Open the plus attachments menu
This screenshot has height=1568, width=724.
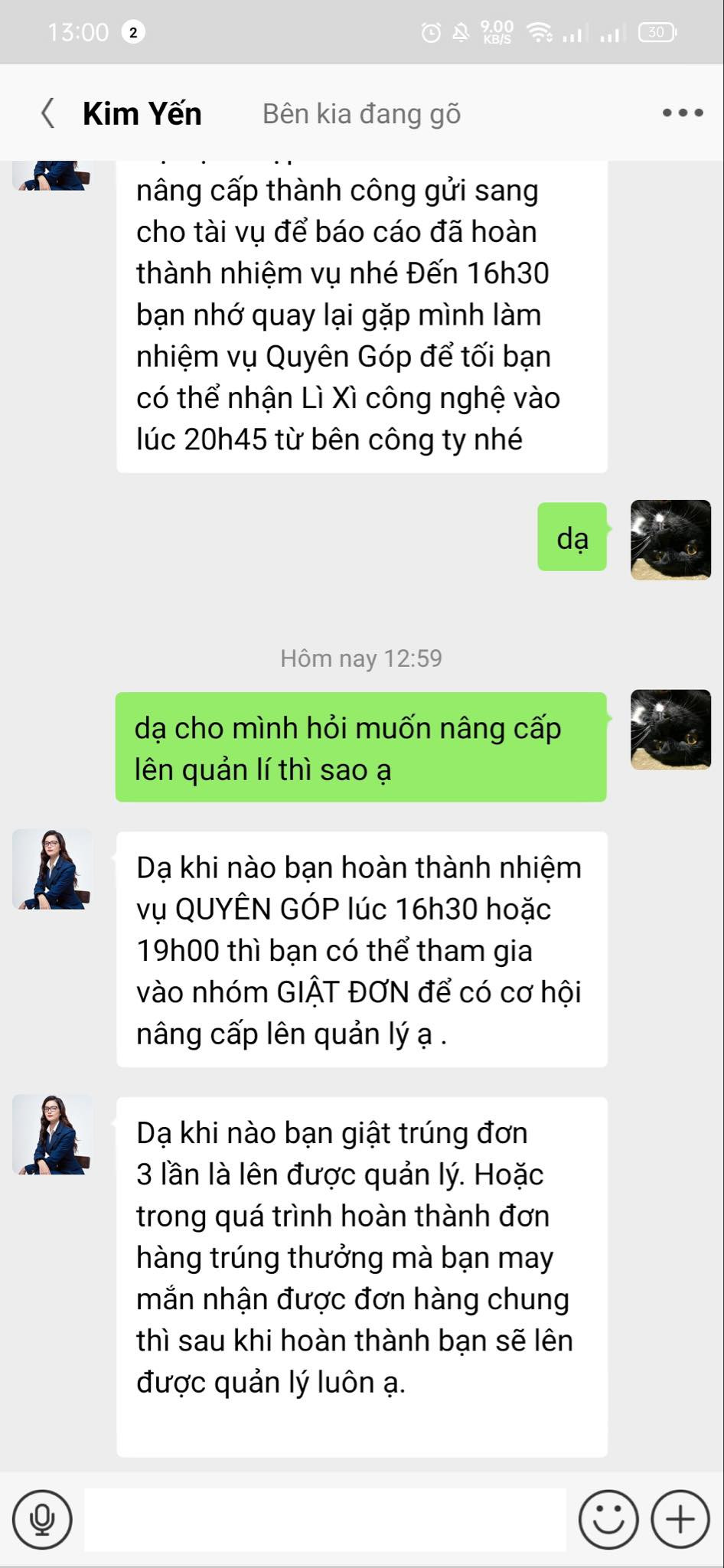click(680, 1519)
